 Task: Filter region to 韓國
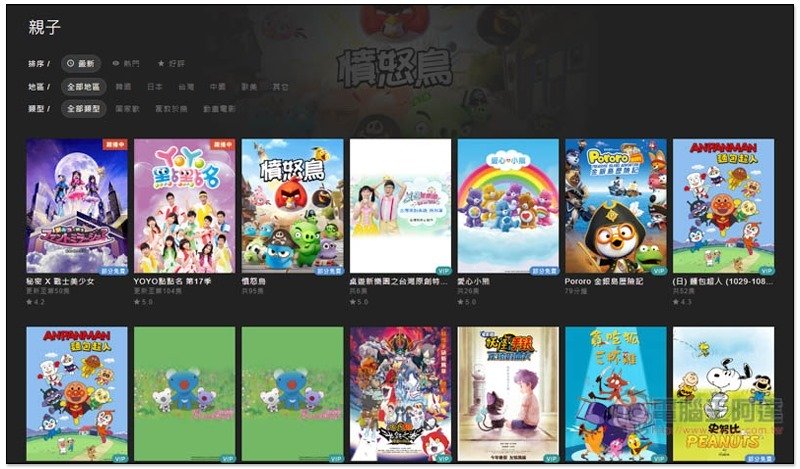tap(123, 87)
